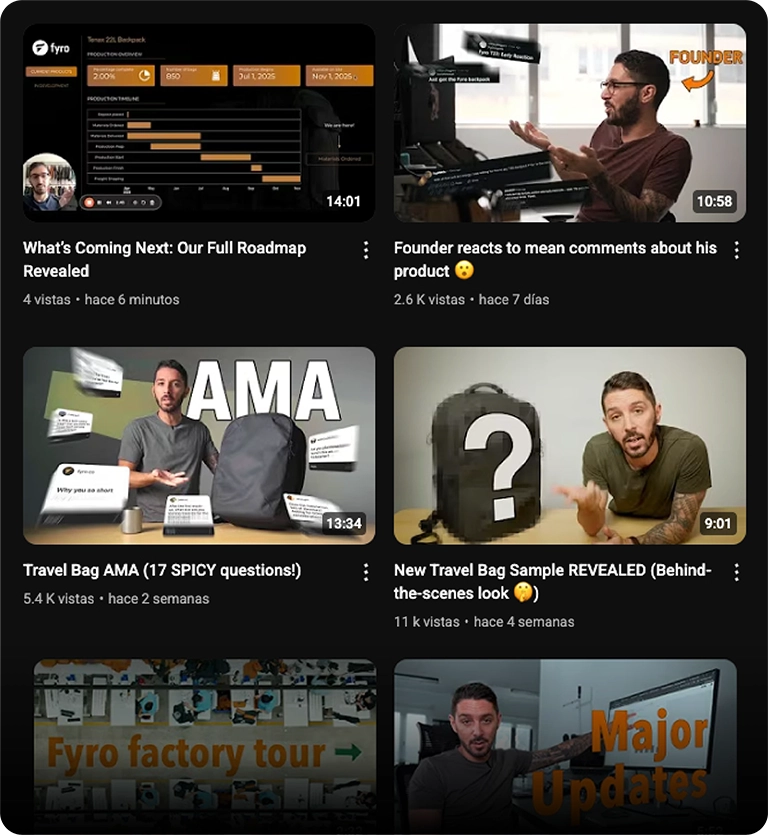
Task: Open options for 'What's Coming Next' video
Action: pyautogui.click(x=366, y=250)
